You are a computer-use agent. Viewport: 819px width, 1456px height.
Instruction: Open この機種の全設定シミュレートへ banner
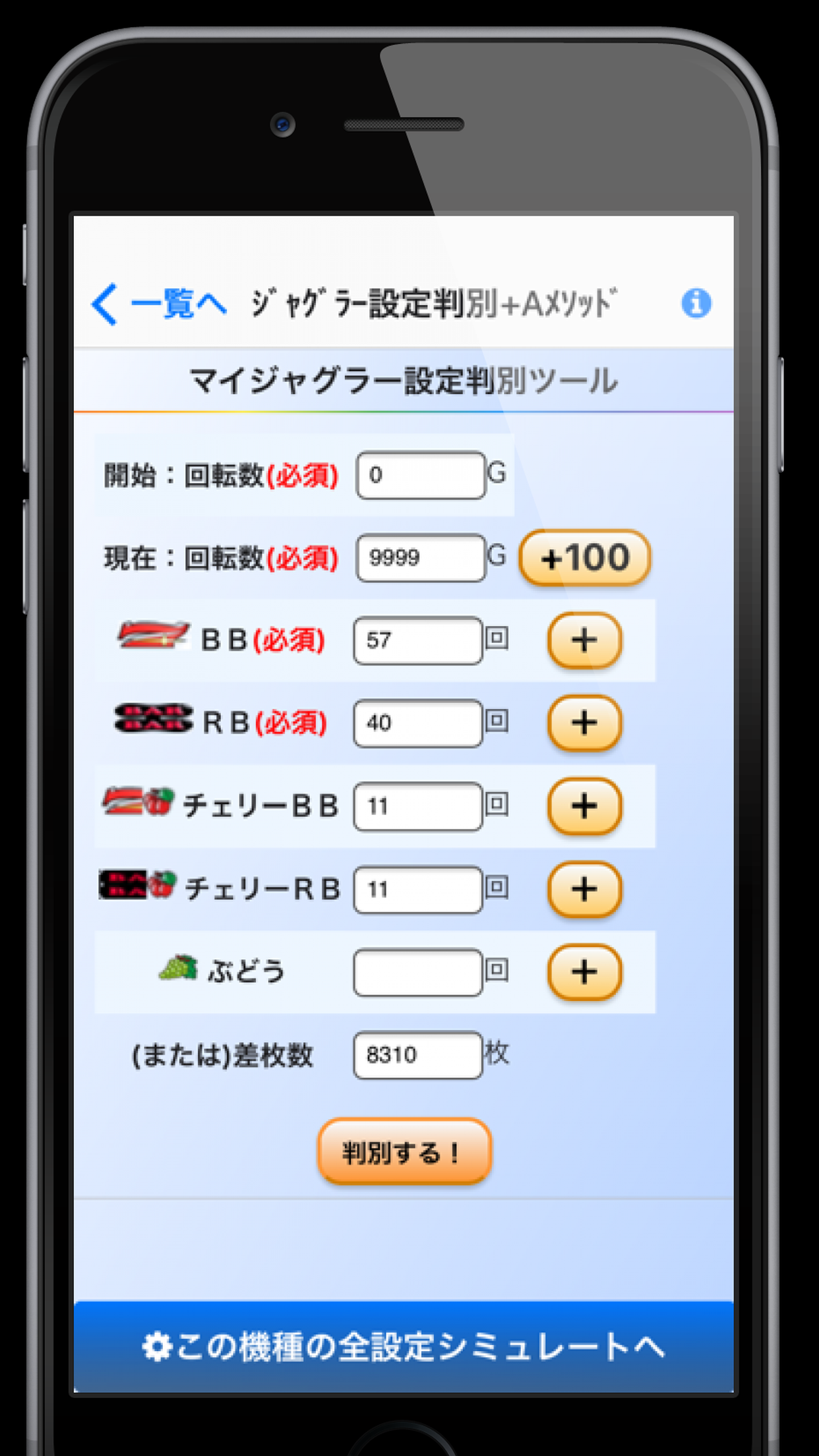(x=404, y=1347)
